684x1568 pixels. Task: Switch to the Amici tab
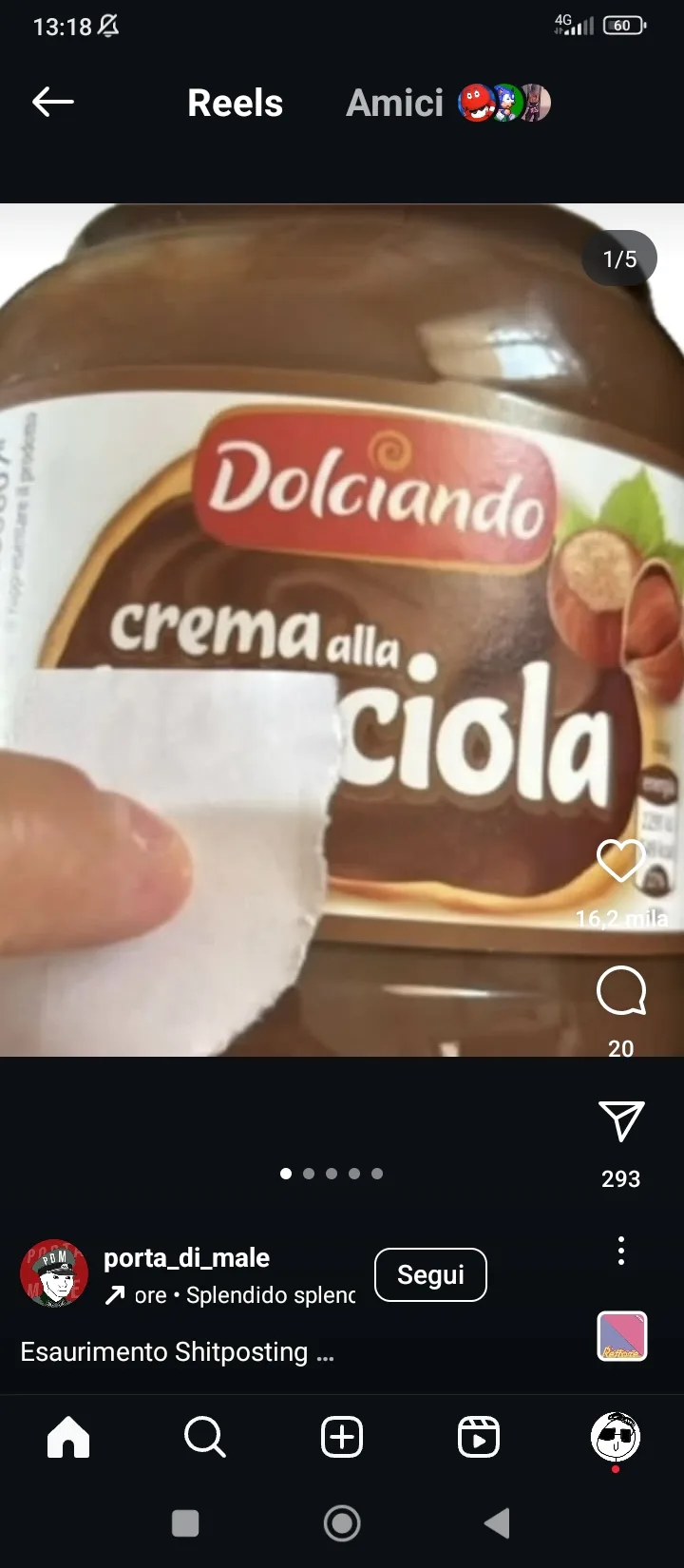[x=394, y=103]
